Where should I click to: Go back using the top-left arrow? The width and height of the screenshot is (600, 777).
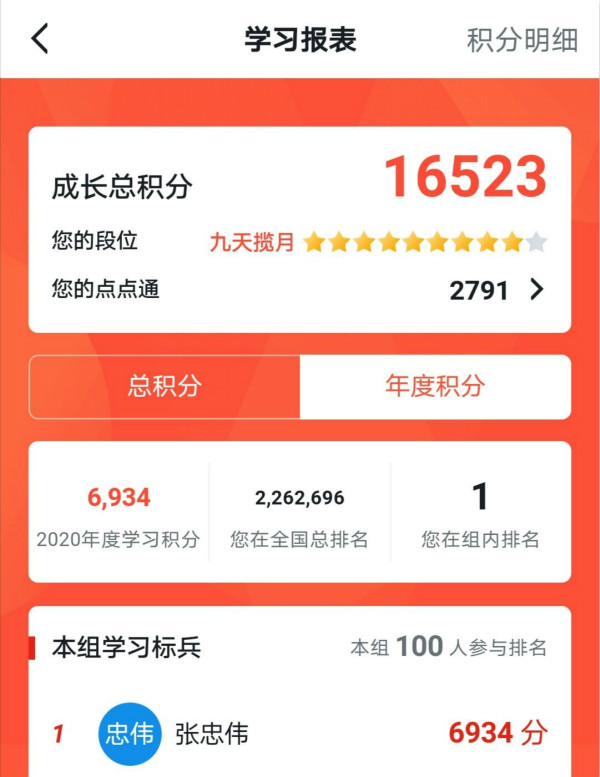click(40, 39)
